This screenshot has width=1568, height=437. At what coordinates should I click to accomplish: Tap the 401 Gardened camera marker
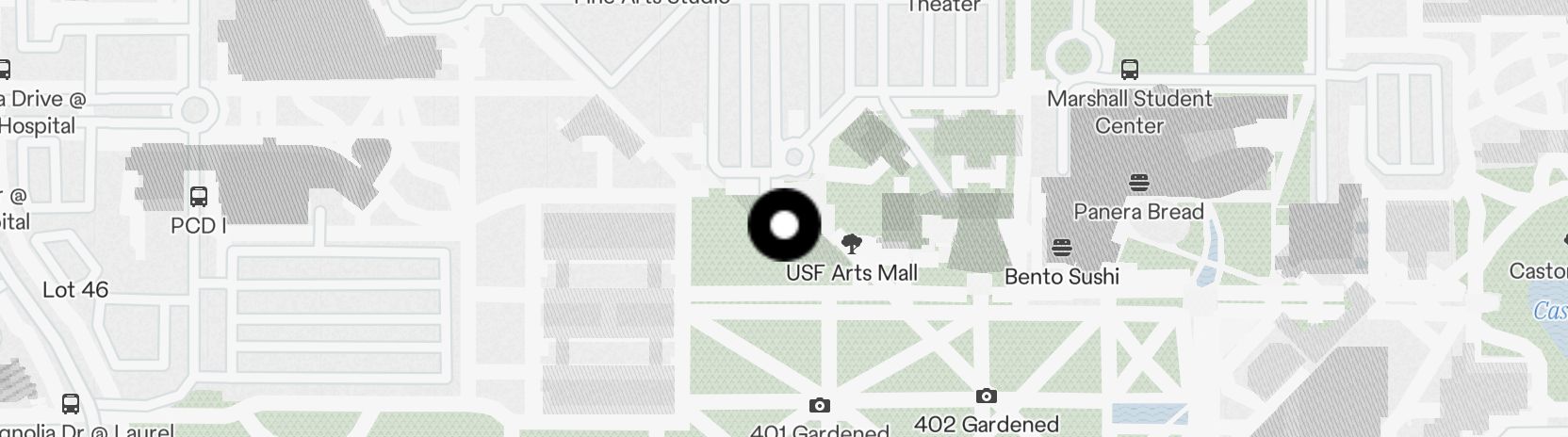tap(820, 405)
